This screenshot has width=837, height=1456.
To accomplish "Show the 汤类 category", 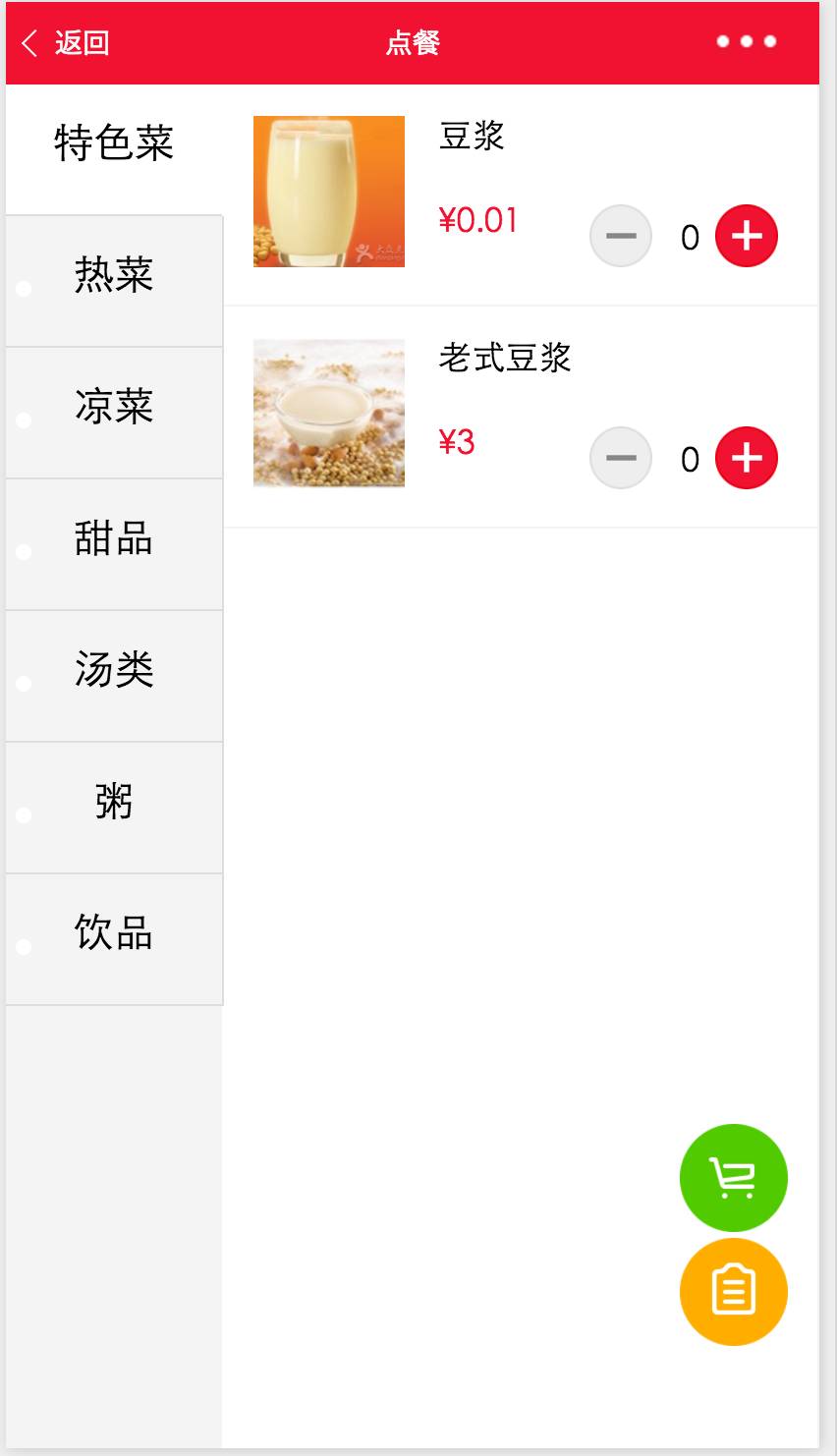I will pos(114,670).
